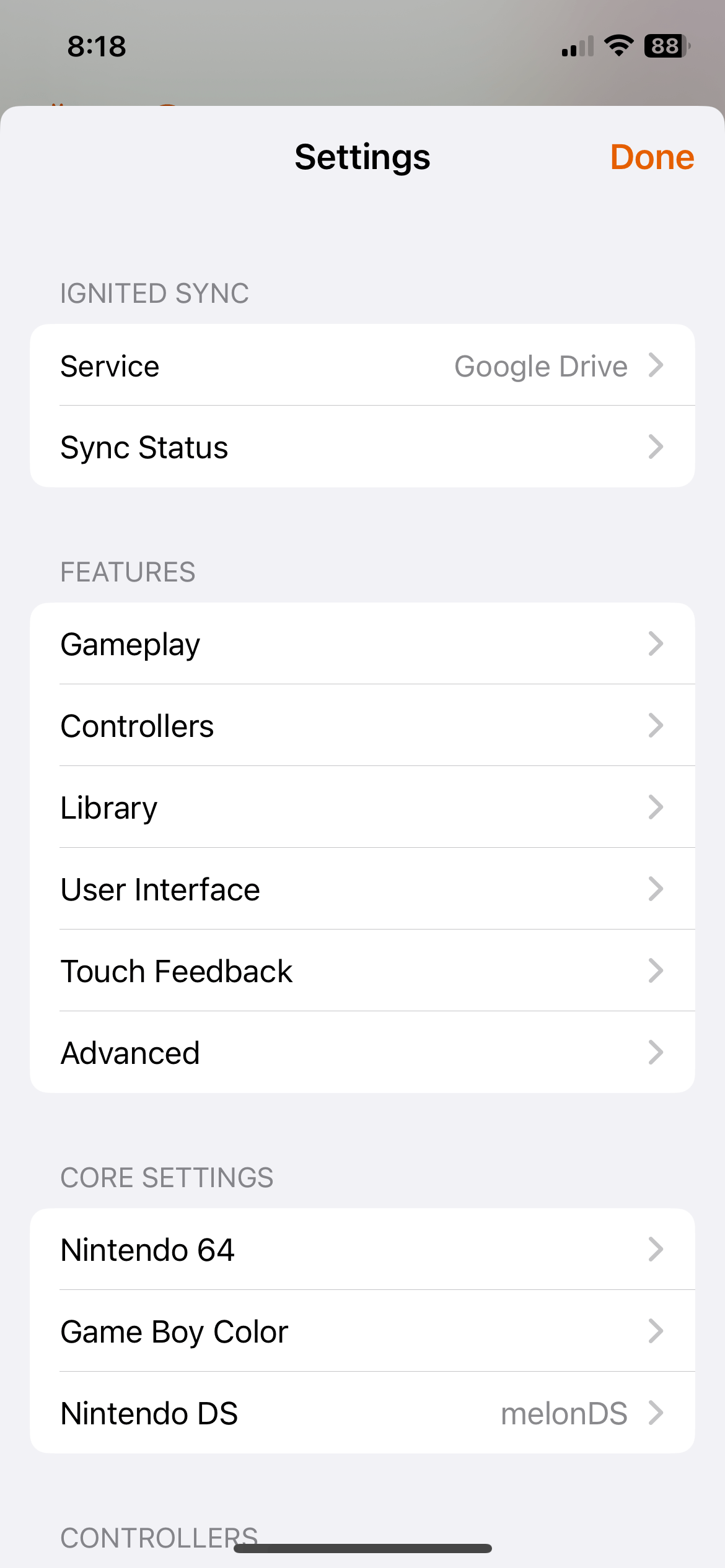Open Advanced settings
Viewport: 725px width, 1568px height.
362,1053
